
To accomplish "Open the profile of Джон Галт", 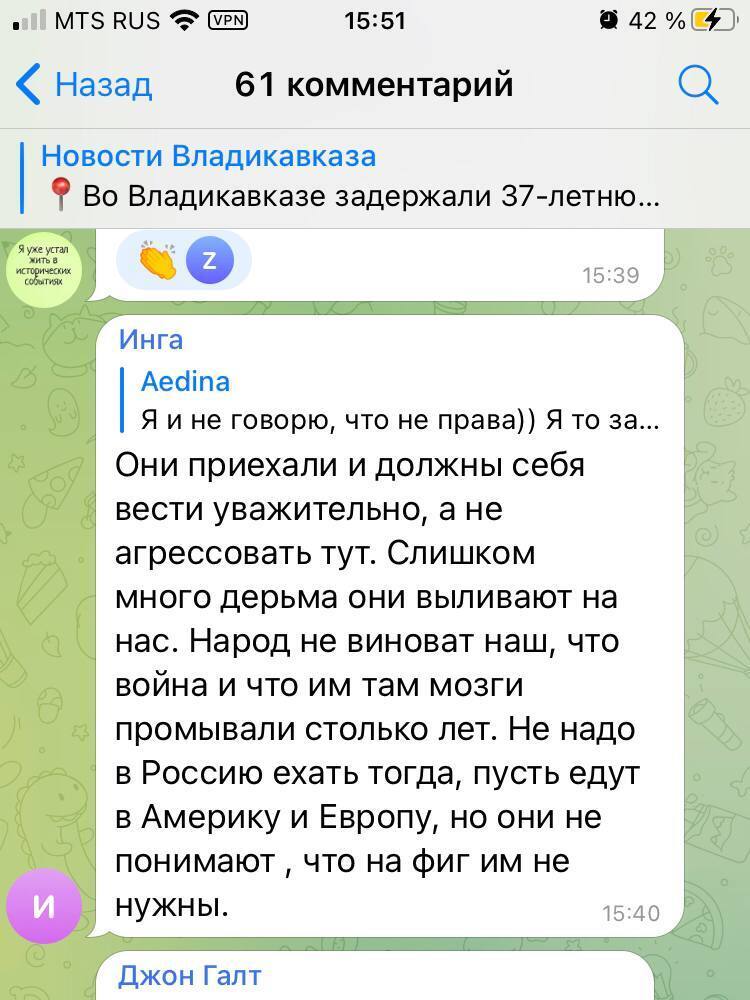I will (189, 975).
